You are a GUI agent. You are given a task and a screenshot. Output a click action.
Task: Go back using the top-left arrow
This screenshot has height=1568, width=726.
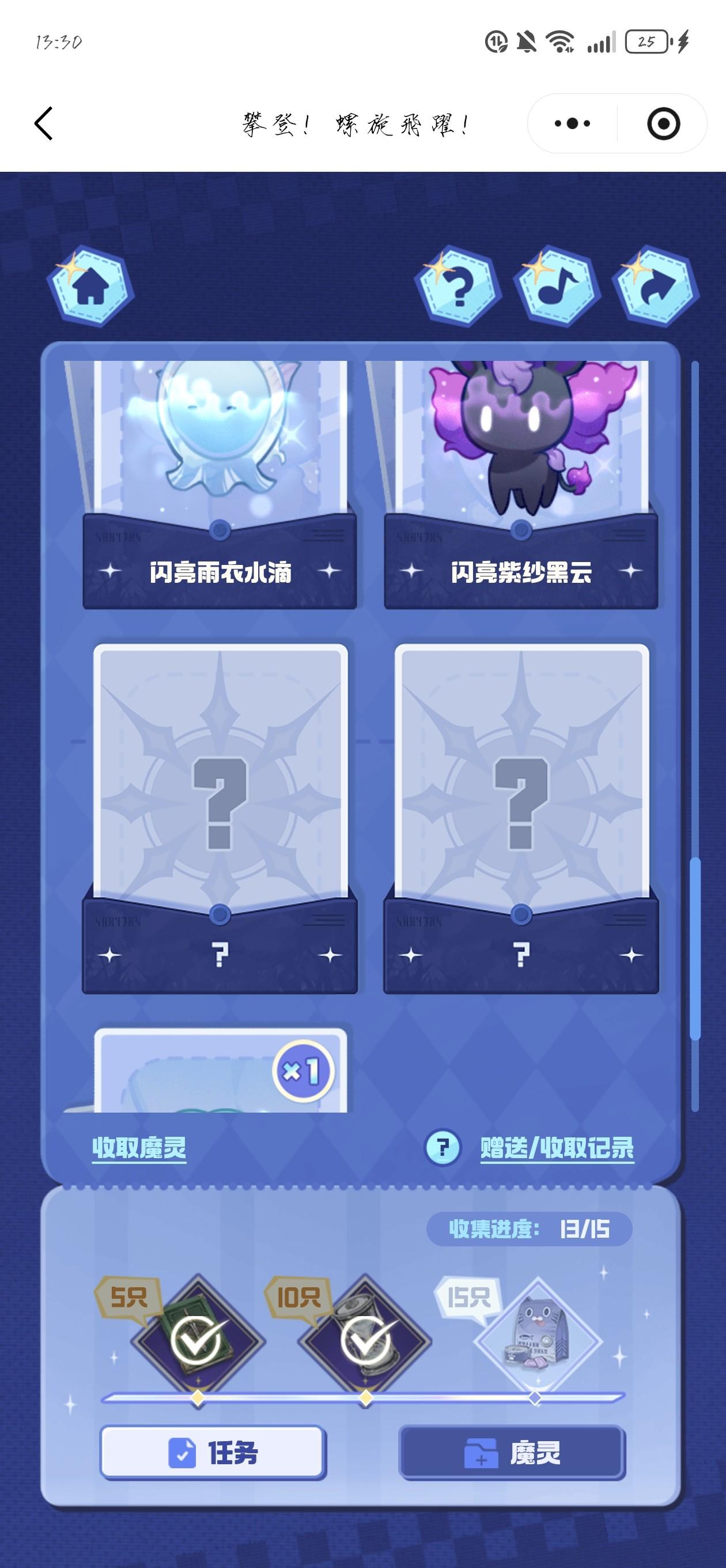click(44, 123)
